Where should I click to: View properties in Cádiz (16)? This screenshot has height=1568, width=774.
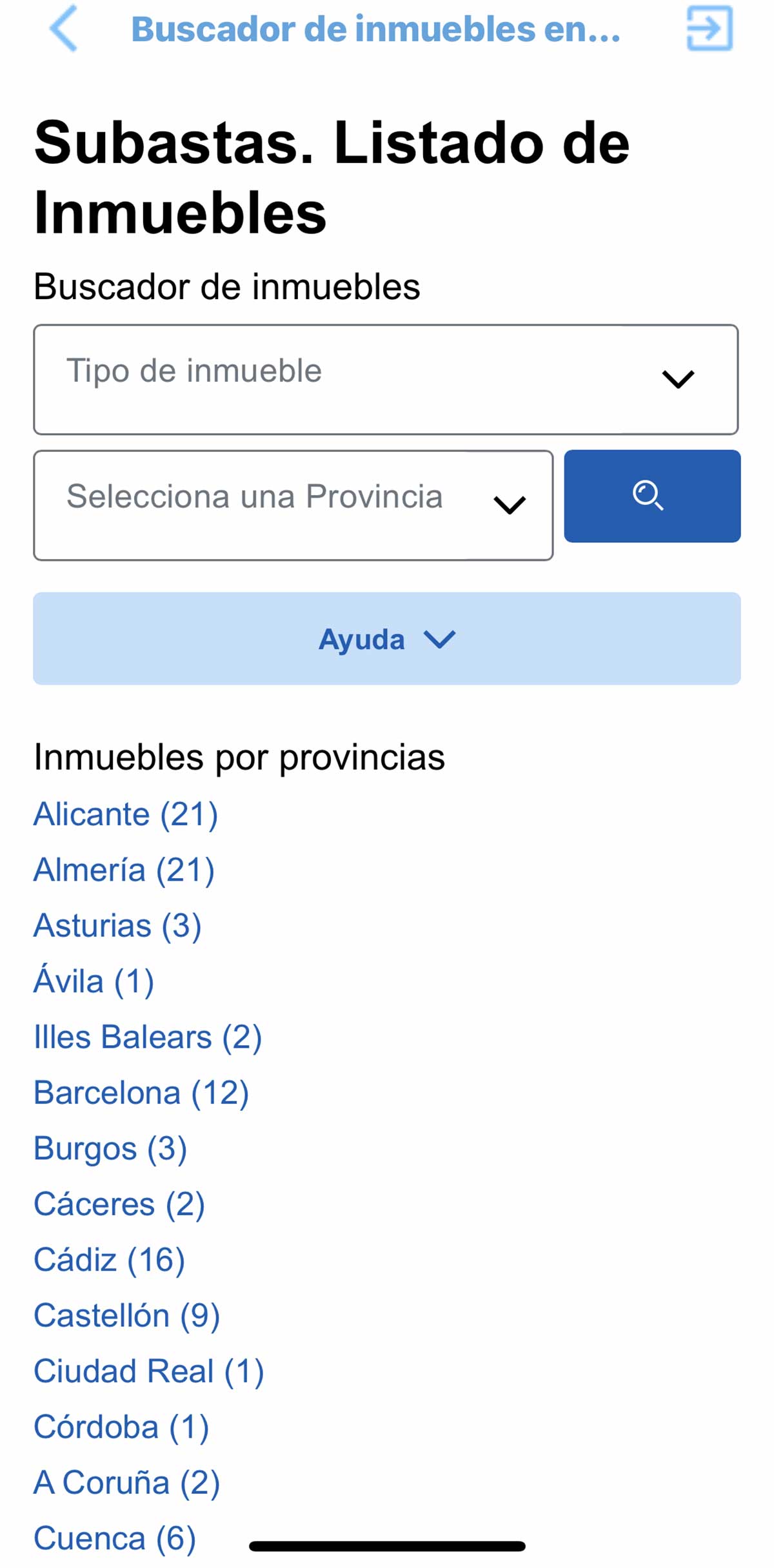[x=110, y=1259]
